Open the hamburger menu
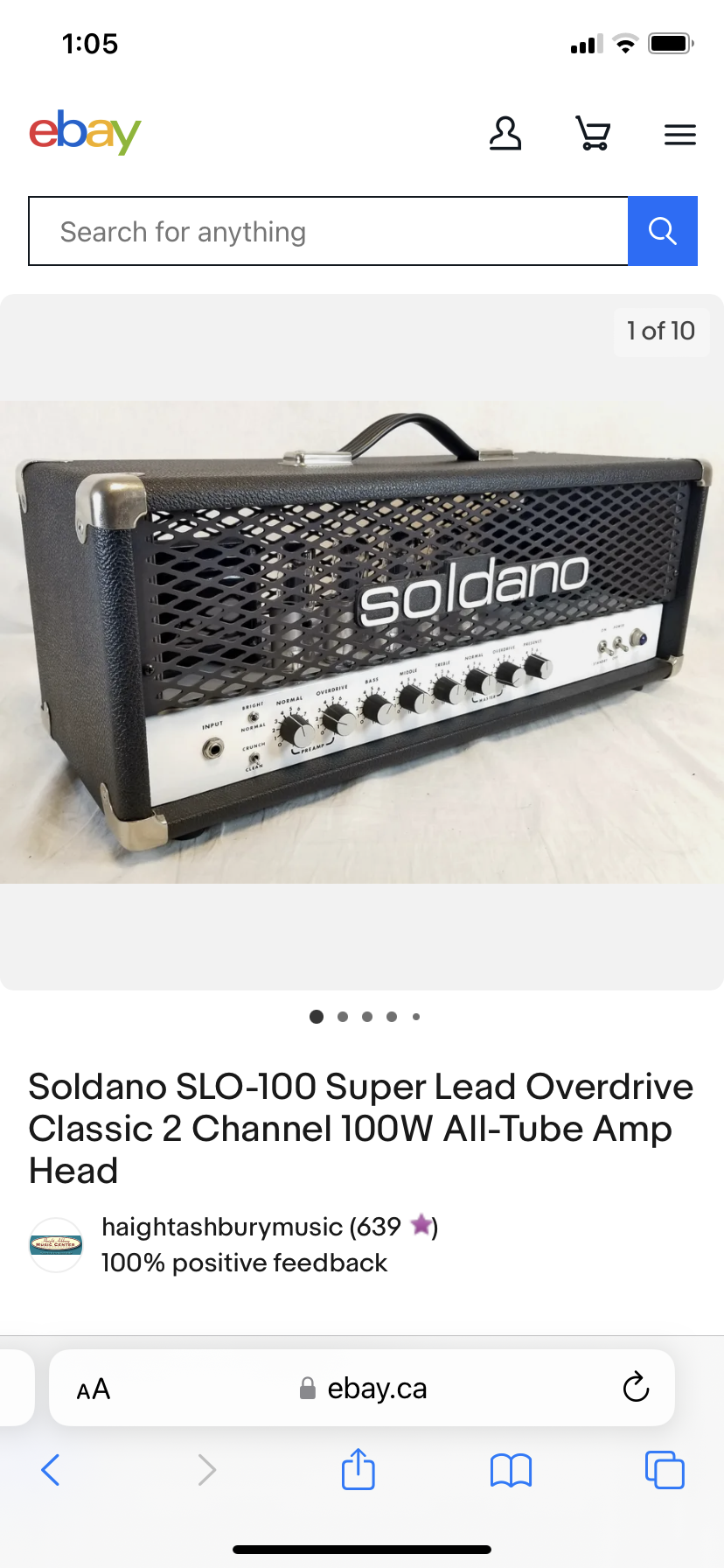This screenshot has width=724, height=1568. tap(680, 135)
